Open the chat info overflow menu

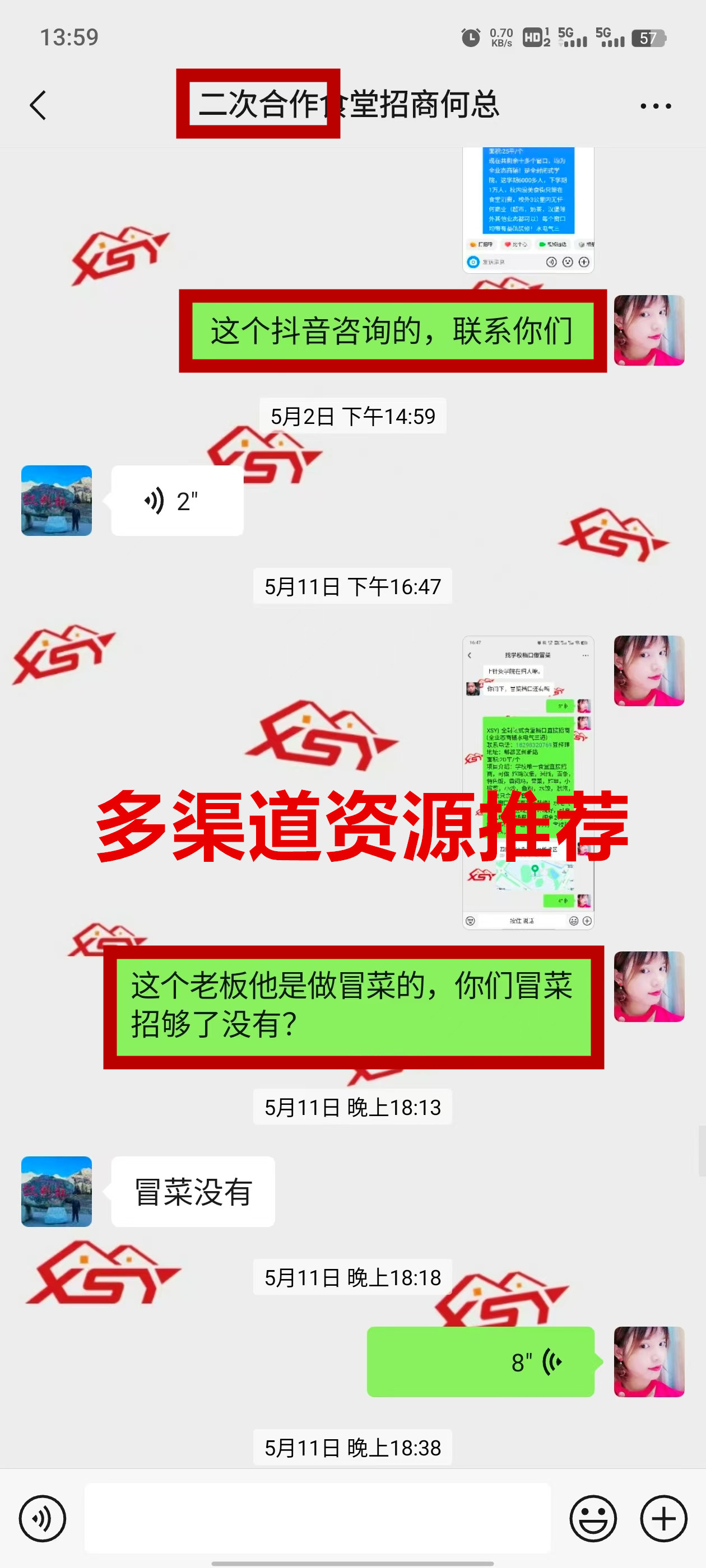(656, 106)
